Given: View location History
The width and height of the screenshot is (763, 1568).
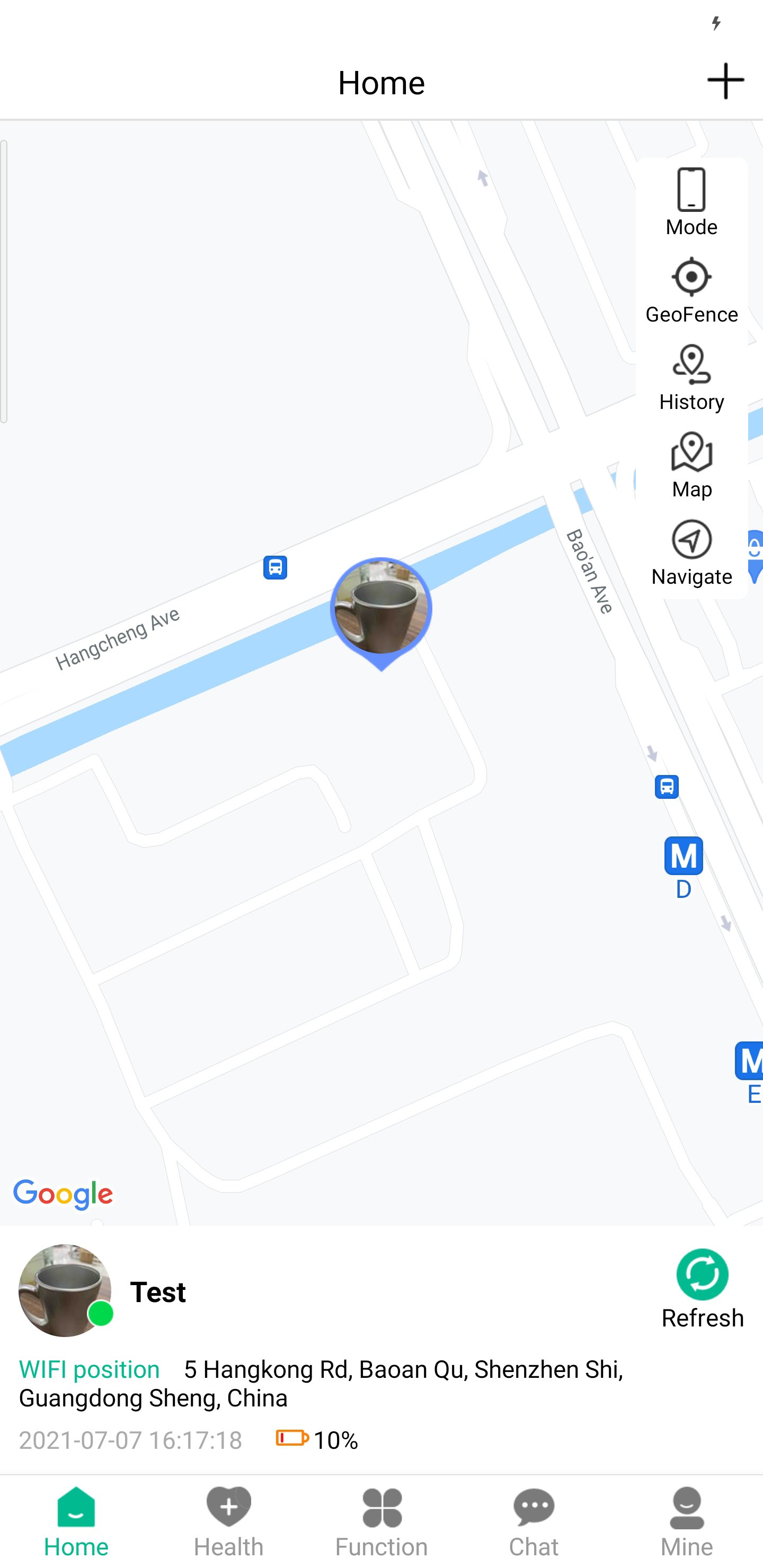Looking at the screenshot, I should coord(691,377).
